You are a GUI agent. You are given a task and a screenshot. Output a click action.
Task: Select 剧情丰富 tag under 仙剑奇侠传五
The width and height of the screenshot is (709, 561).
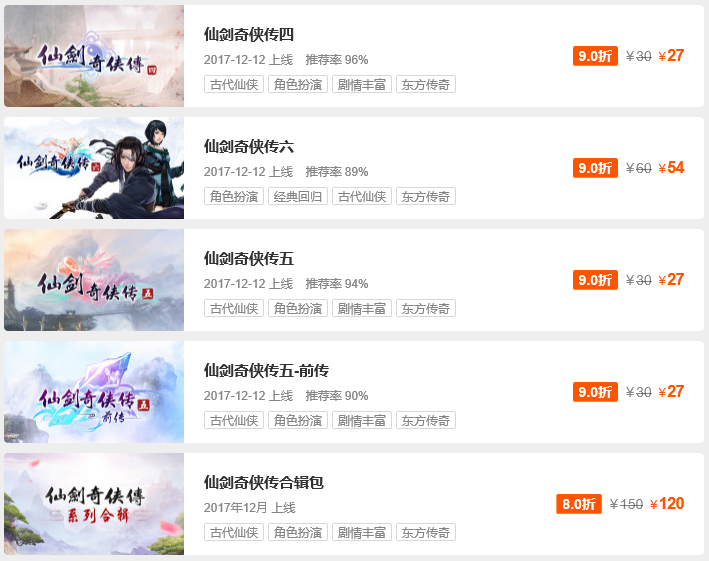(x=361, y=308)
